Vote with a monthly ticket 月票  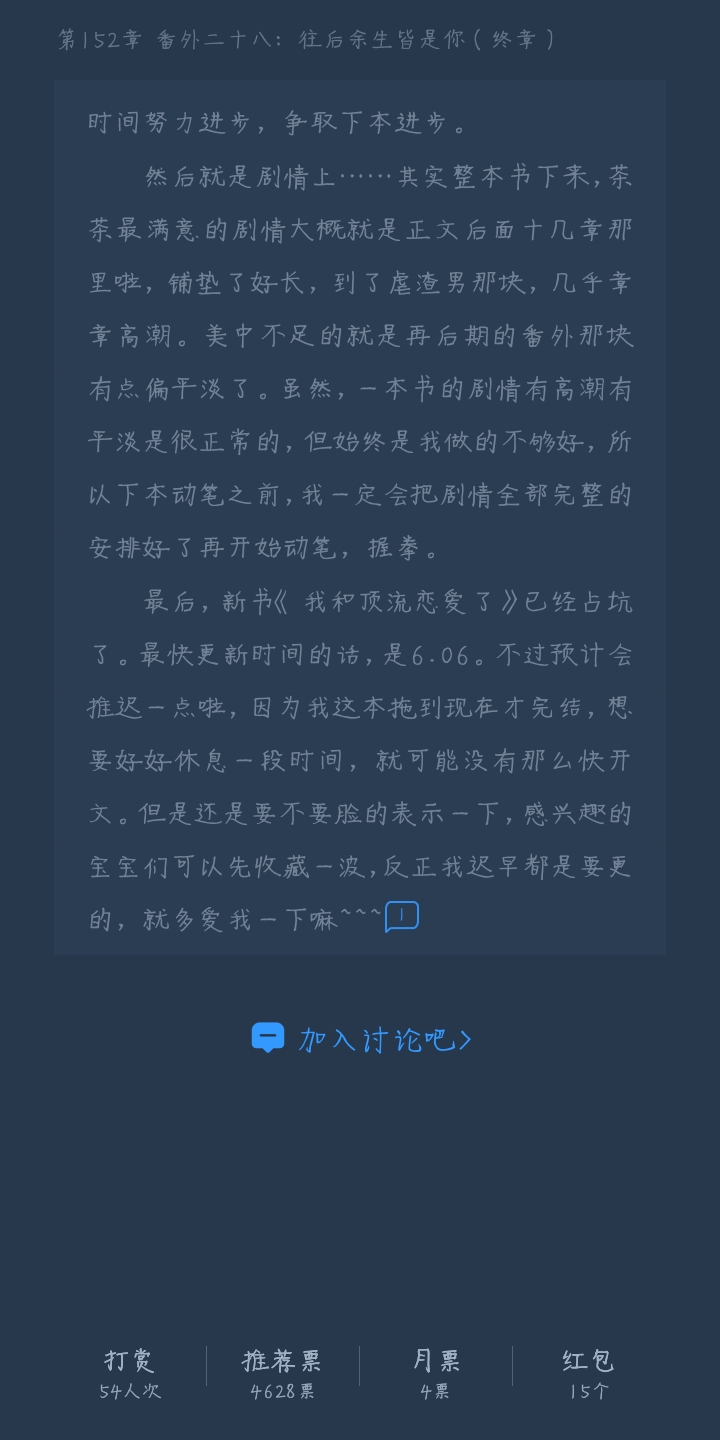coord(436,1373)
